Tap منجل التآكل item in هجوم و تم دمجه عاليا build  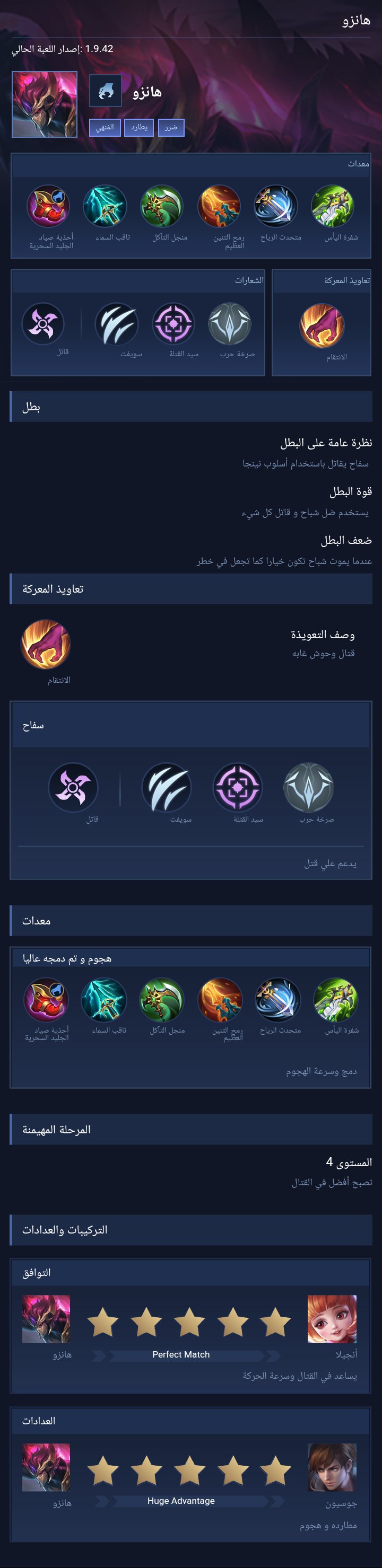[x=161, y=999]
